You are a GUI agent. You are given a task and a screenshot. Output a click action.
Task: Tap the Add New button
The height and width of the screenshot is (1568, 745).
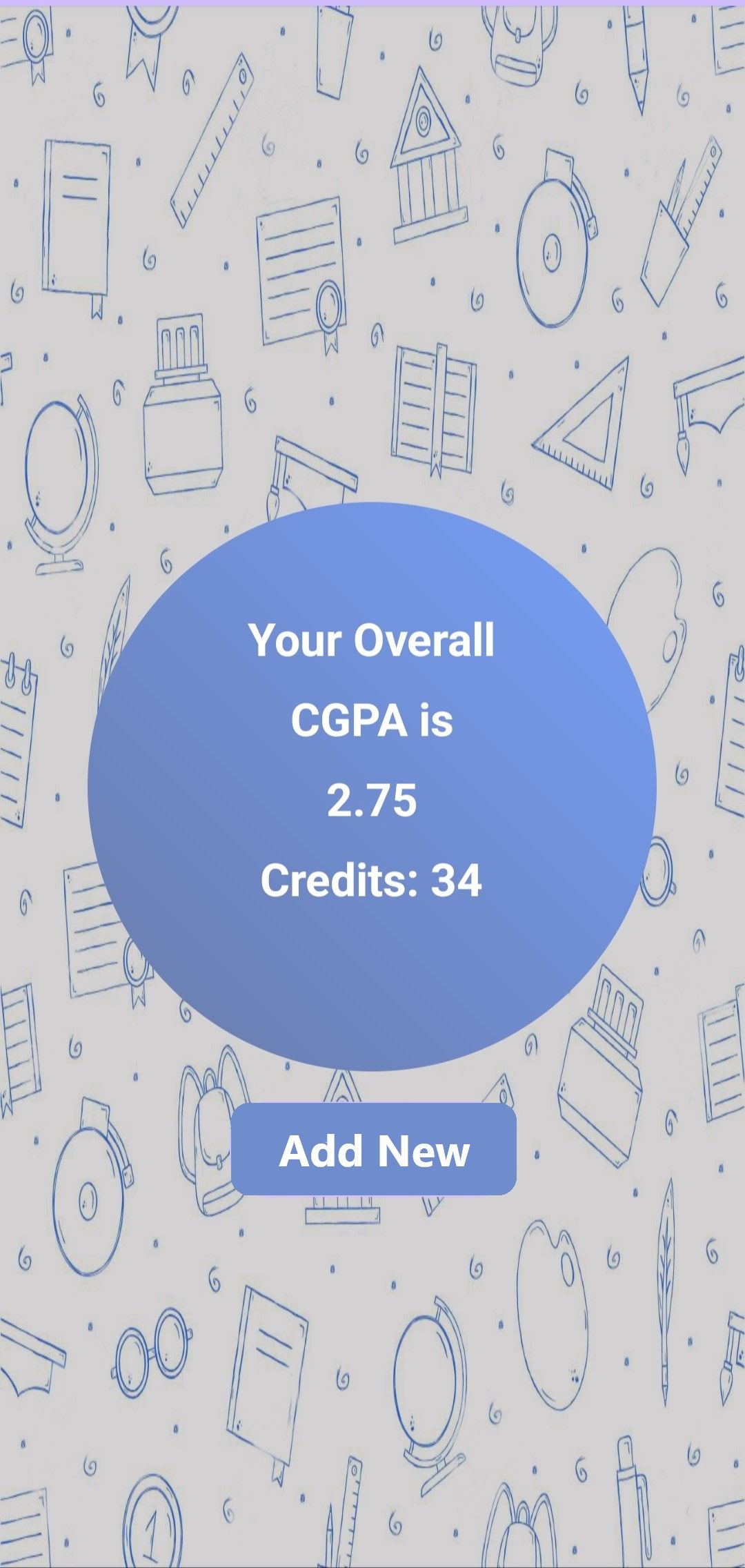pos(374,1150)
